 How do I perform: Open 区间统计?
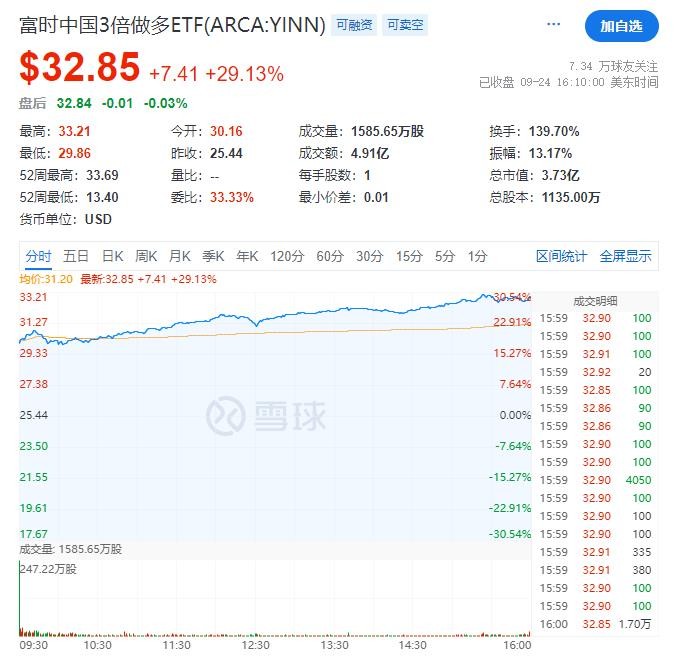561,256
